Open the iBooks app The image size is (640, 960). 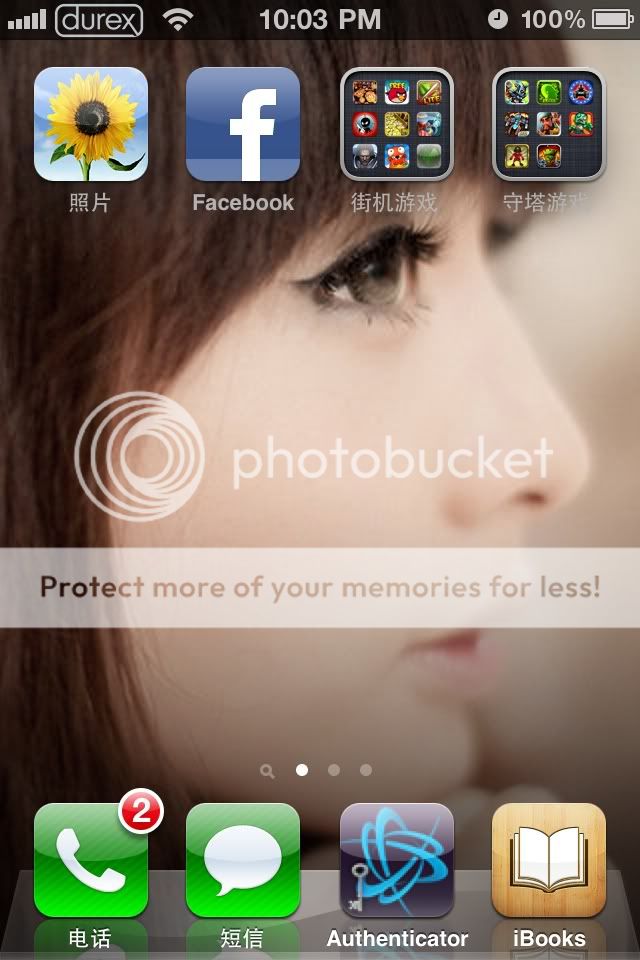(548, 860)
